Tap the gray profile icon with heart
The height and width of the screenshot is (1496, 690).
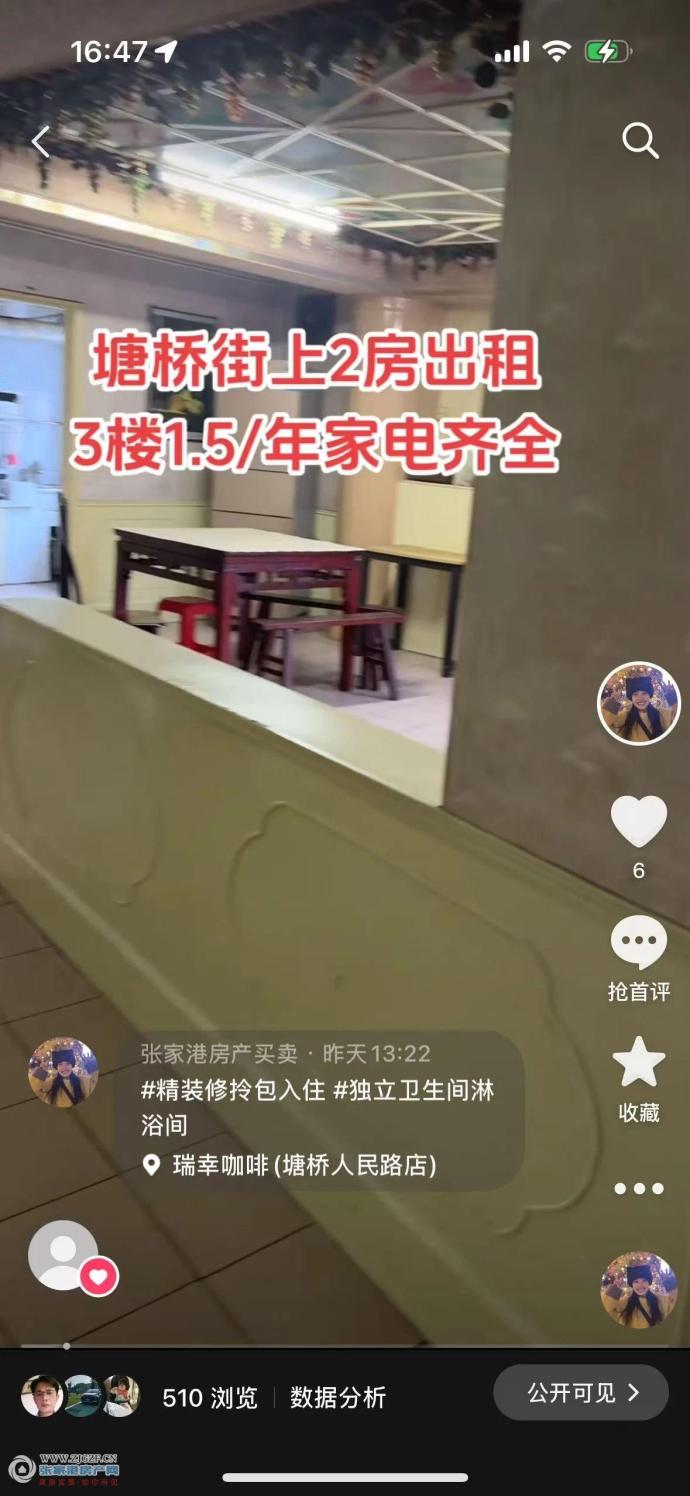coord(65,1256)
